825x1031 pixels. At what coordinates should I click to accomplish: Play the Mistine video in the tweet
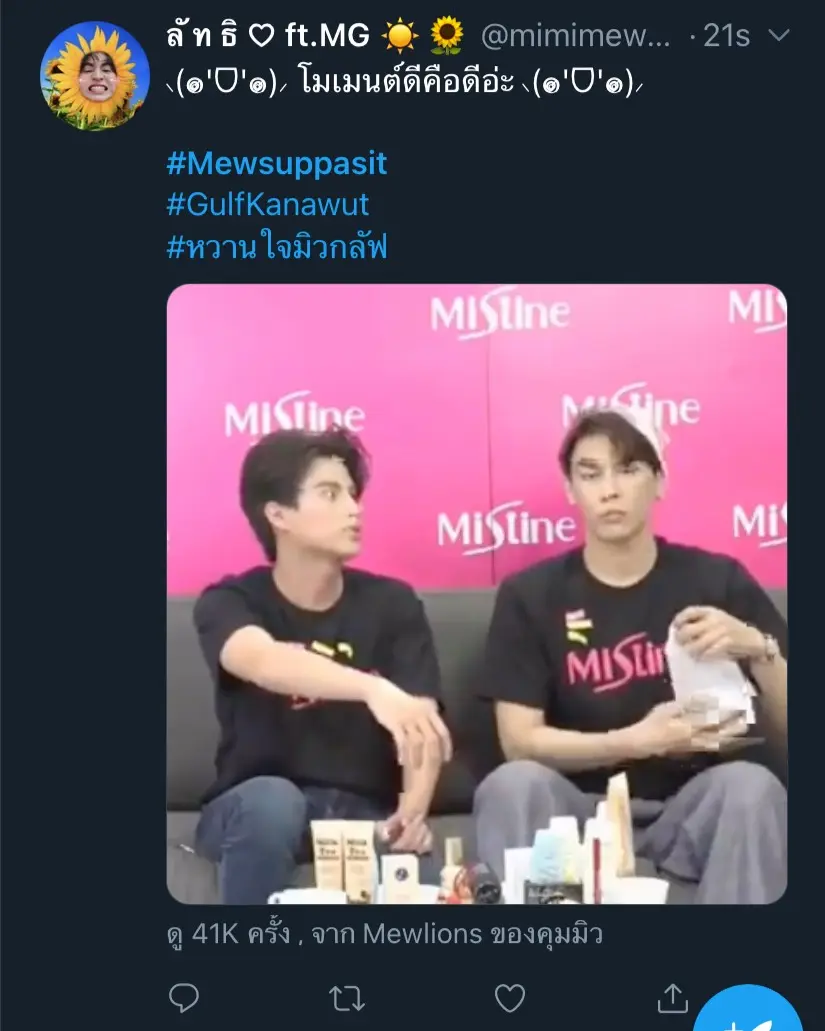point(476,593)
